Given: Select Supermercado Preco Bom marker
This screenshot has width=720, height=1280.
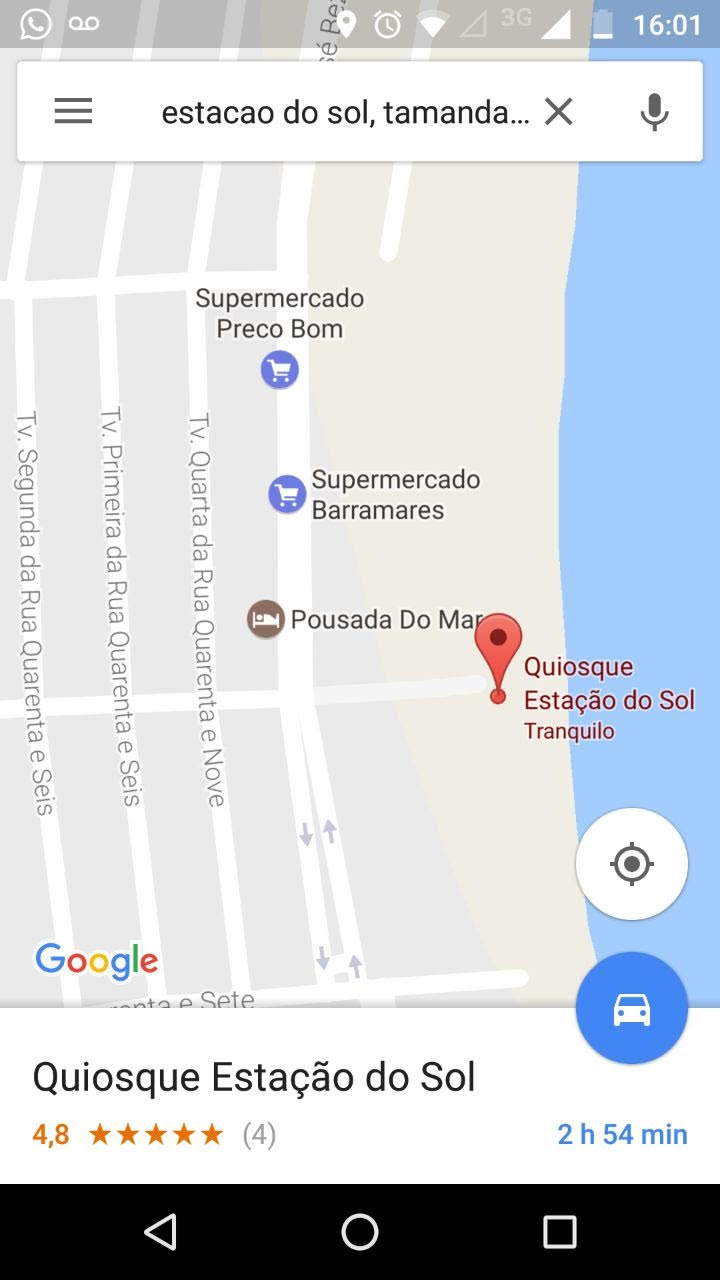Looking at the screenshot, I should click(280, 370).
